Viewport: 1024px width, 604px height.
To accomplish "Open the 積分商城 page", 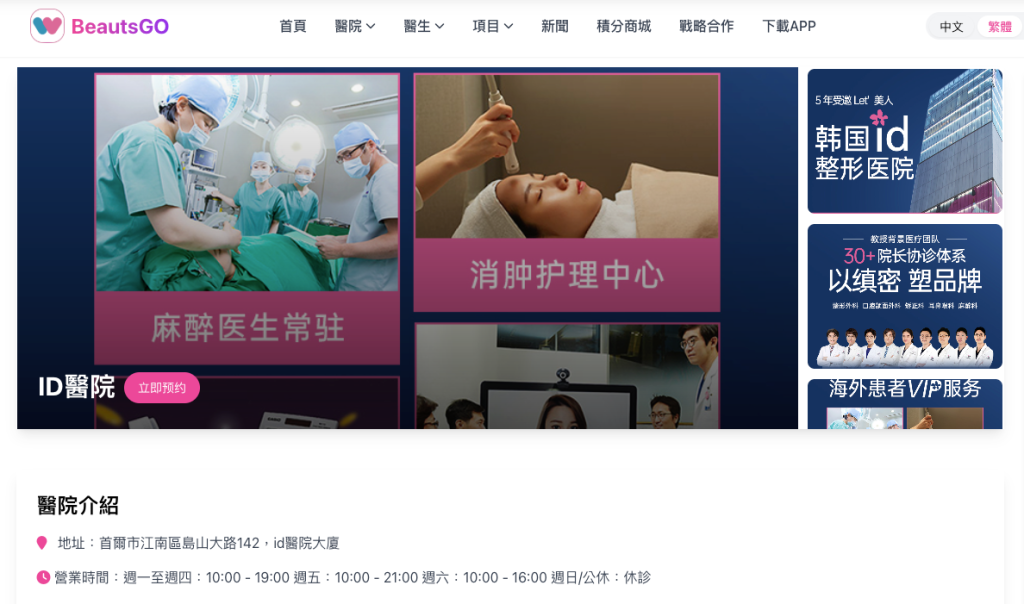I will coord(623,26).
